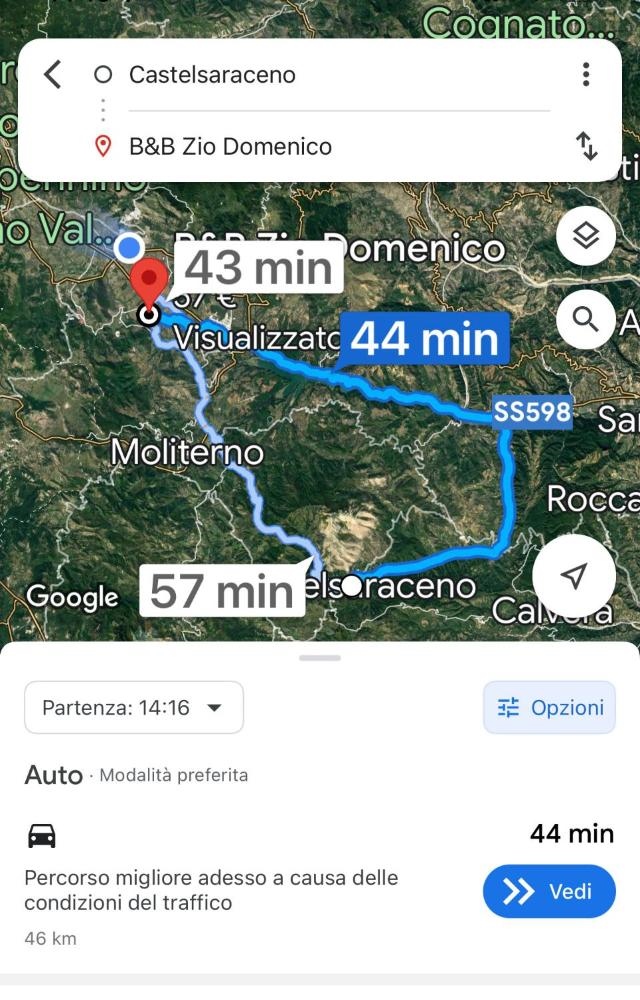The image size is (640, 1000).
Task: Edit the Castelsaraceno starting point
Action: pos(300,75)
